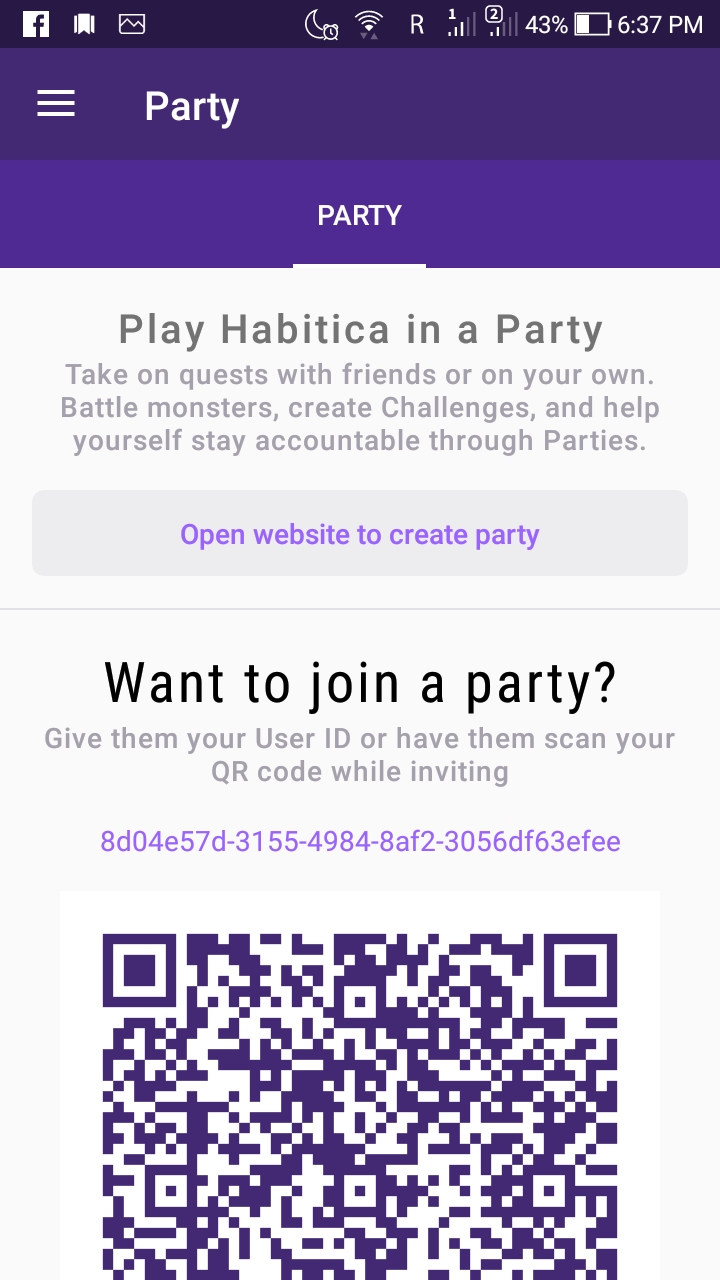Open the navigation drawer menu
Viewport: 720px width, 1280px height.
[x=56, y=104]
